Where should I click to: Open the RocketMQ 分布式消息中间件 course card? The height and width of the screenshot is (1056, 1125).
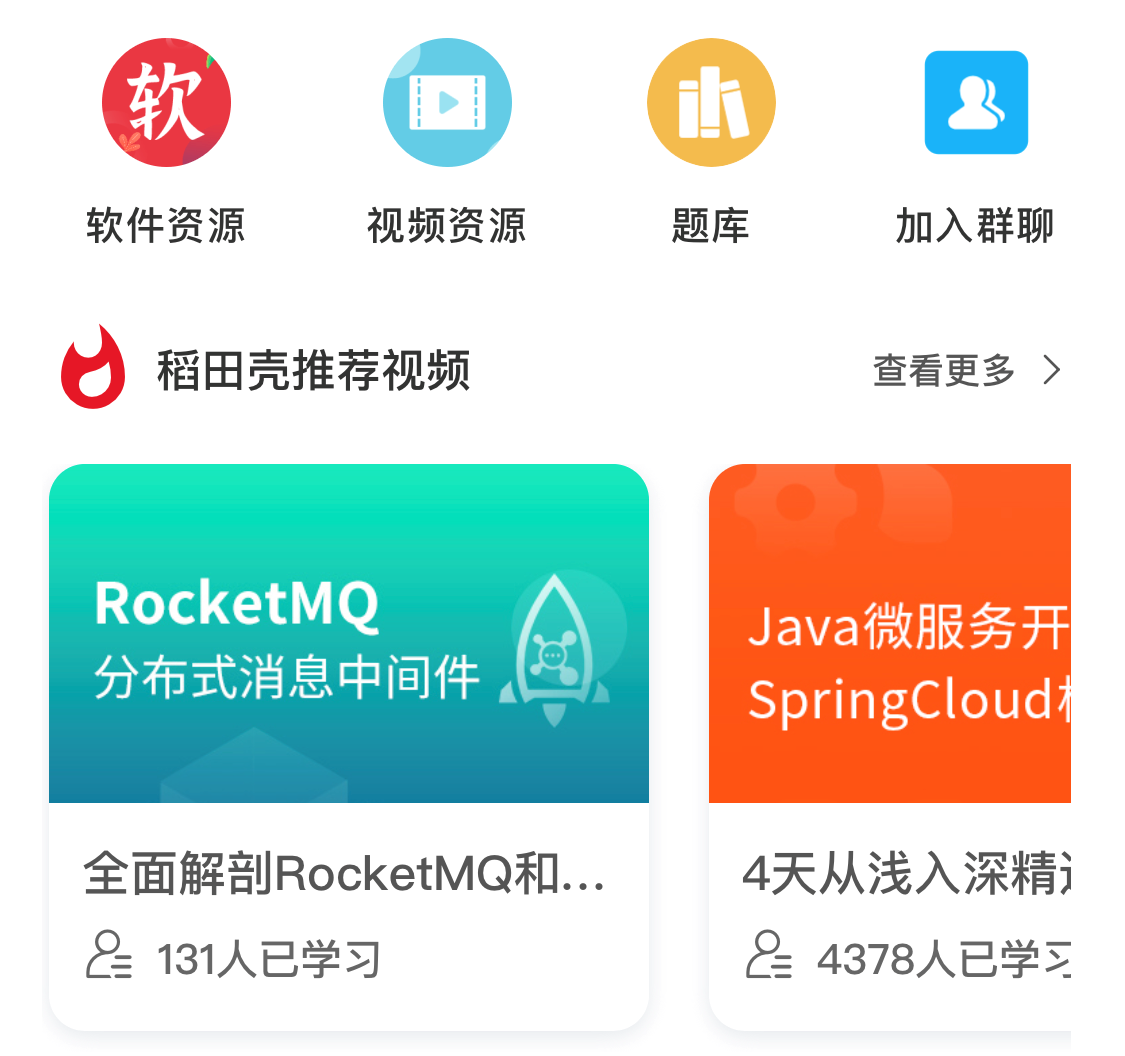(349, 745)
